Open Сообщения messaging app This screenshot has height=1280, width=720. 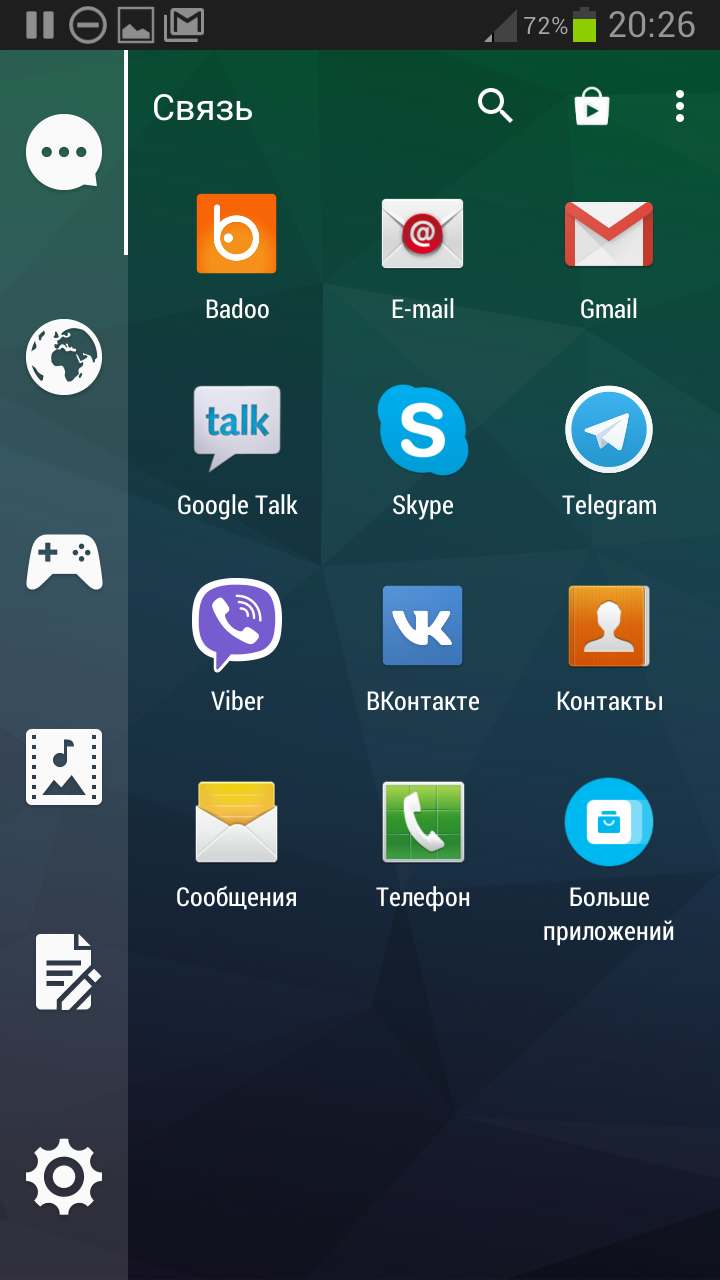tap(237, 844)
